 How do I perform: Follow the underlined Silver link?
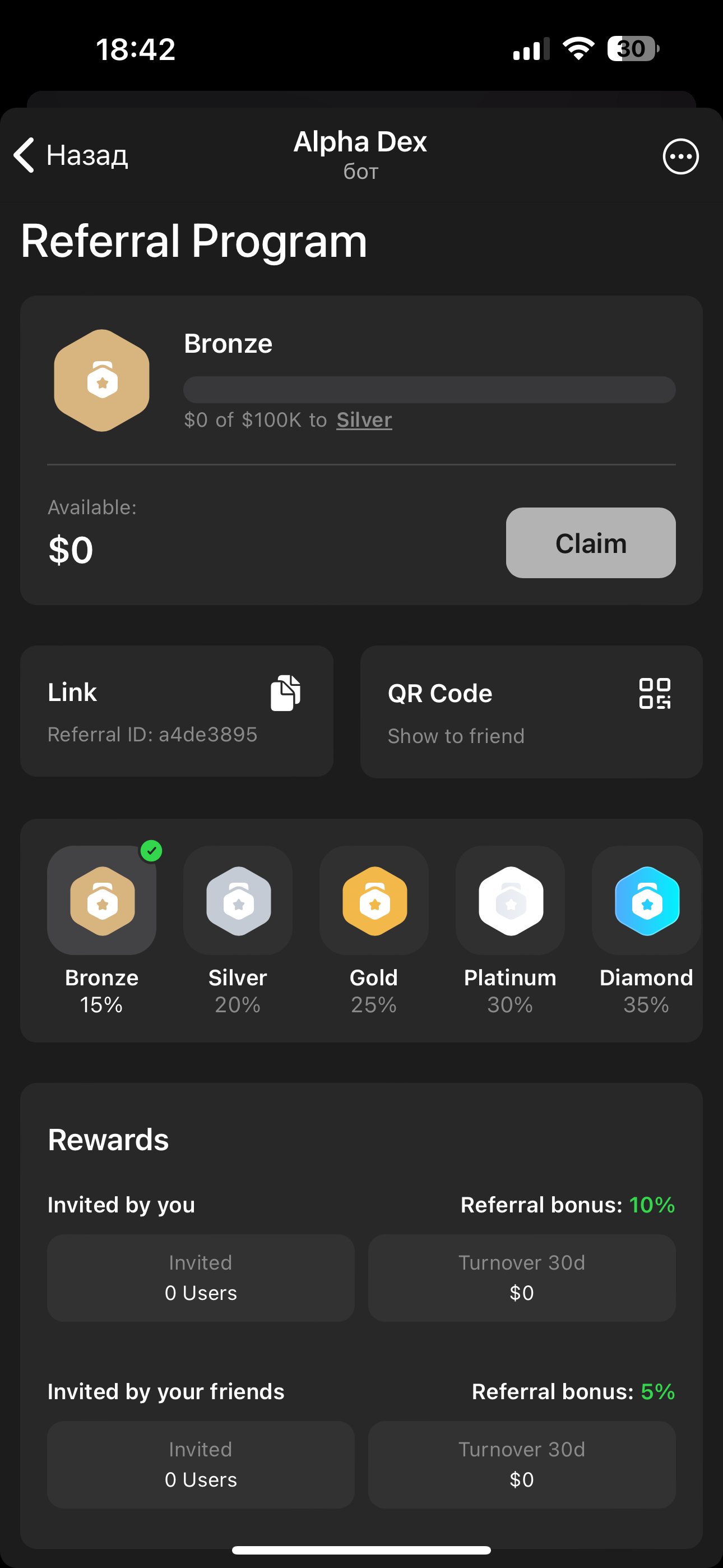click(364, 420)
